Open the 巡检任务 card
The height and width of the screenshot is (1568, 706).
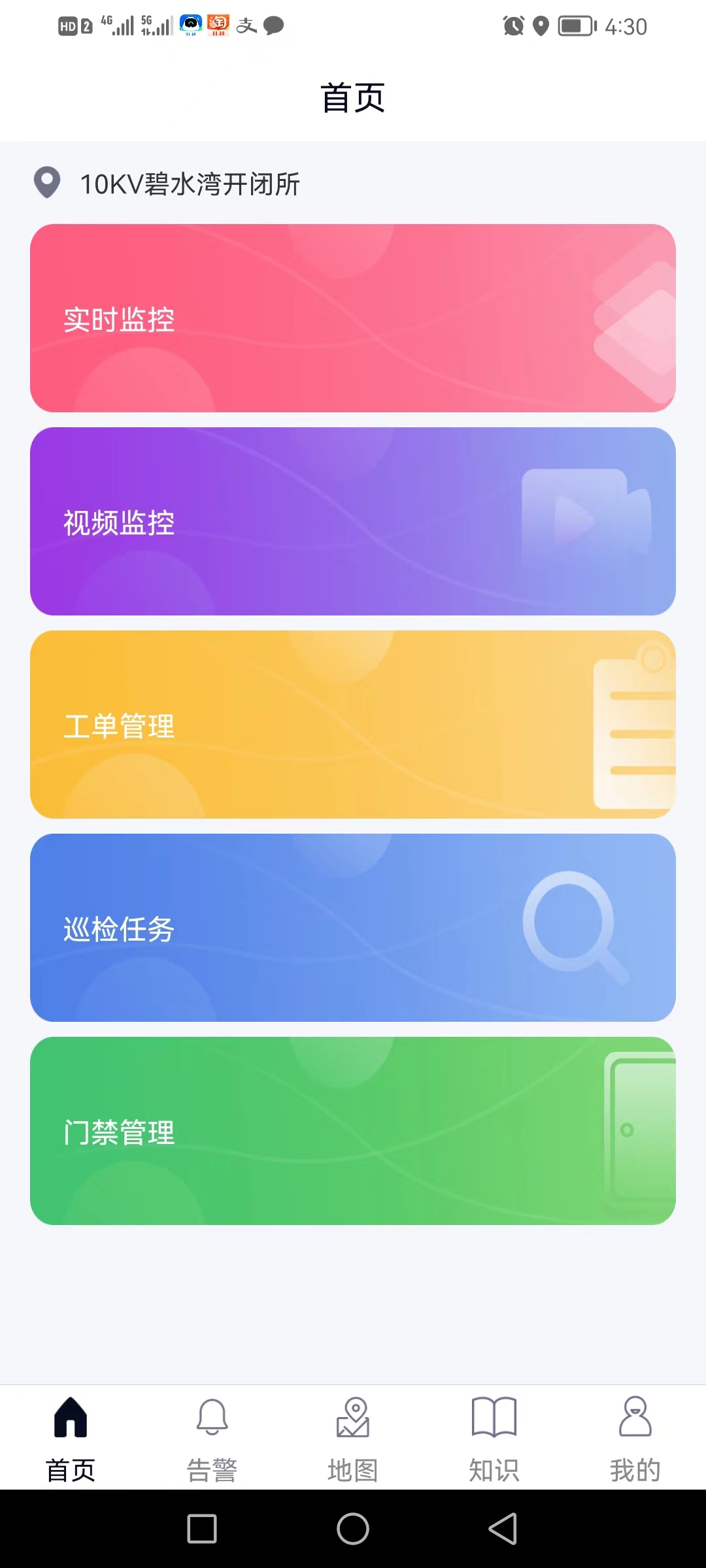353,928
